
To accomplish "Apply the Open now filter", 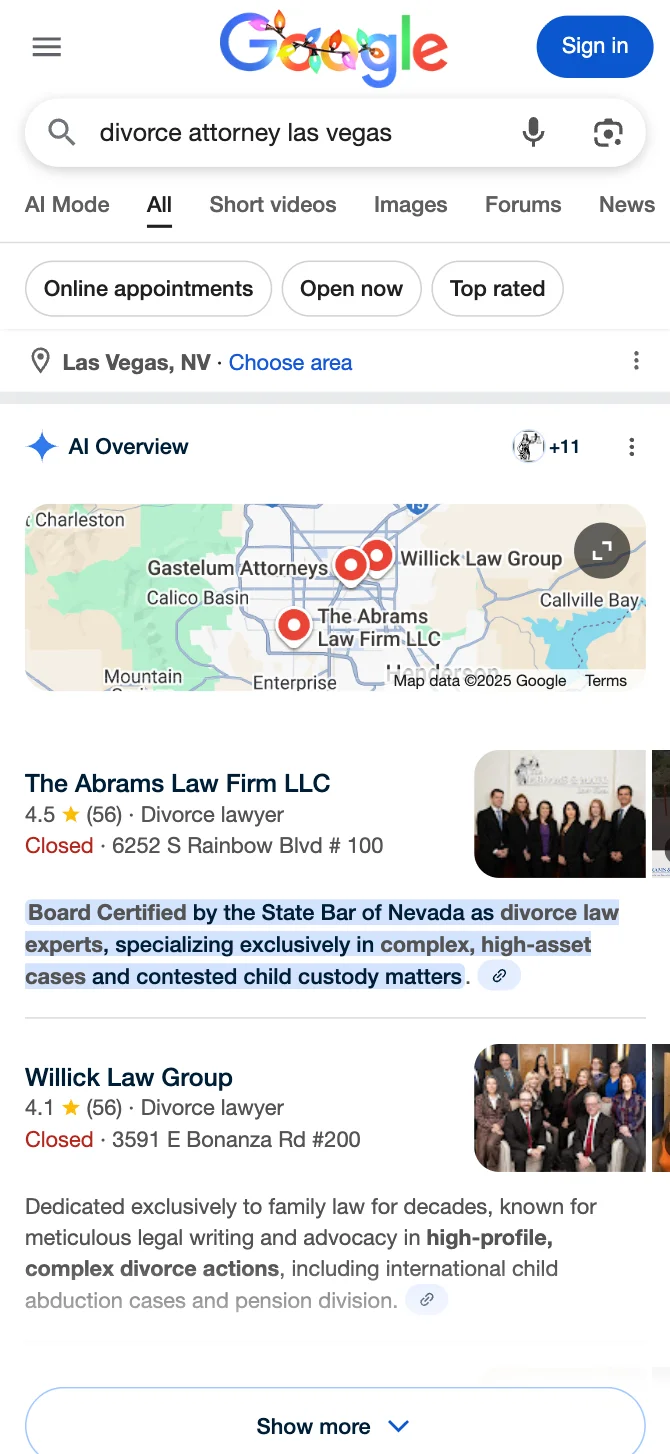I will pyautogui.click(x=351, y=289).
